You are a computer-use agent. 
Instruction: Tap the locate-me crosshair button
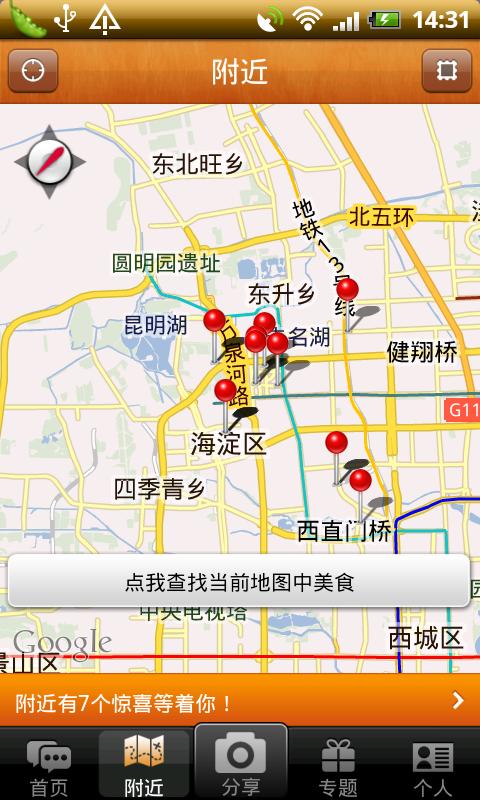click(33, 70)
